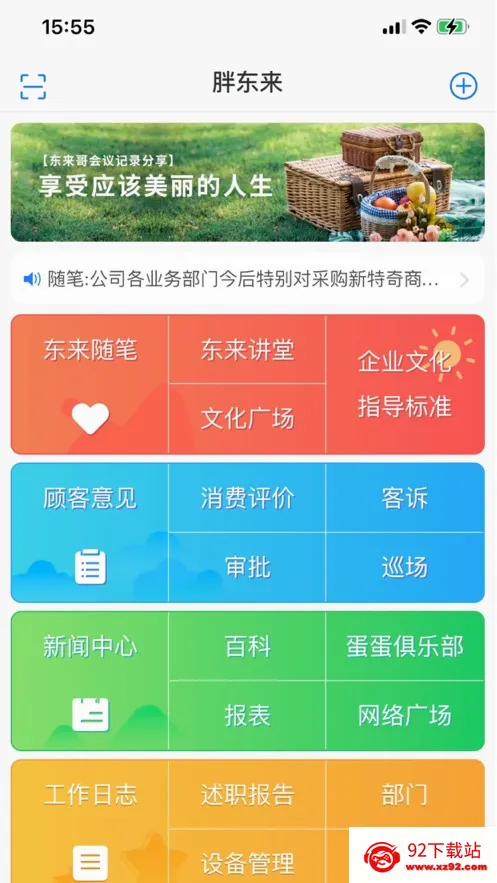
Task: Open 审批
Action: (x=247, y=568)
